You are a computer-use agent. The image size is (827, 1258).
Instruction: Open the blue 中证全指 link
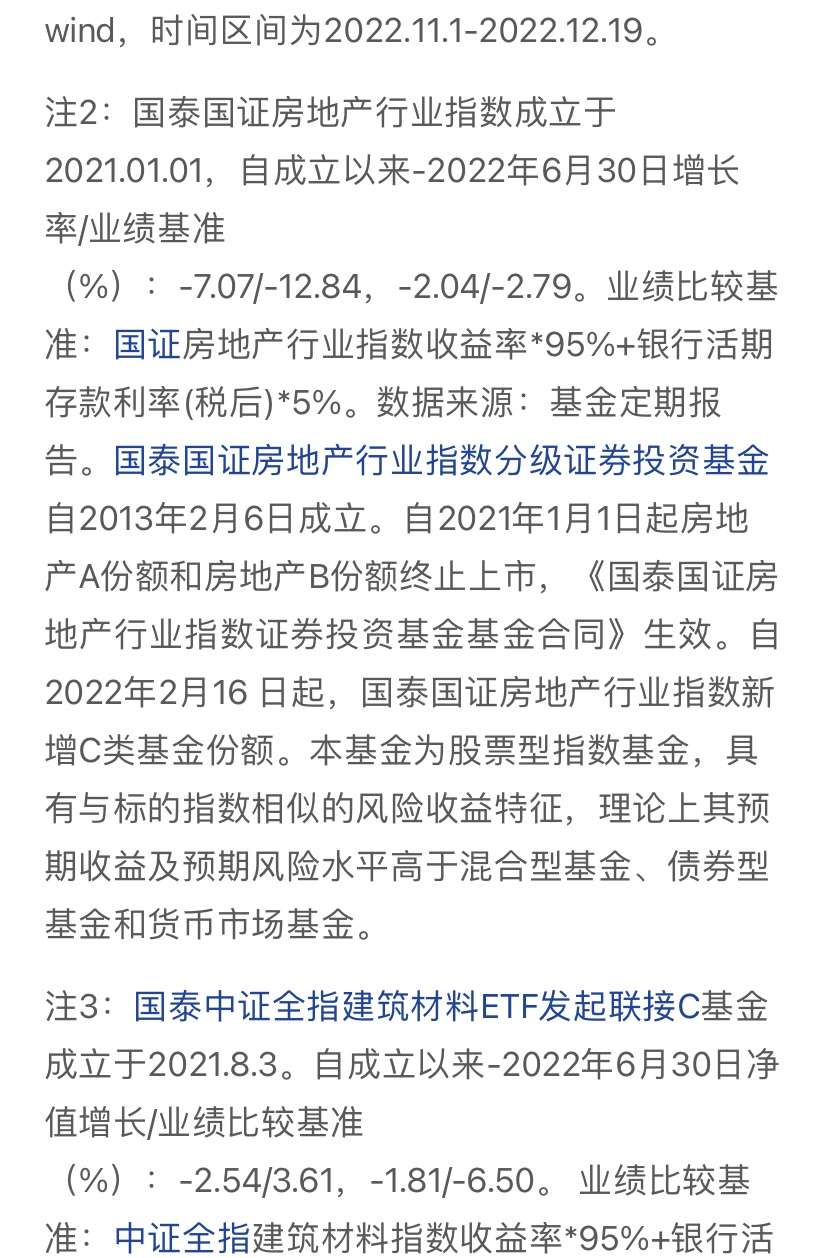pos(181,1238)
